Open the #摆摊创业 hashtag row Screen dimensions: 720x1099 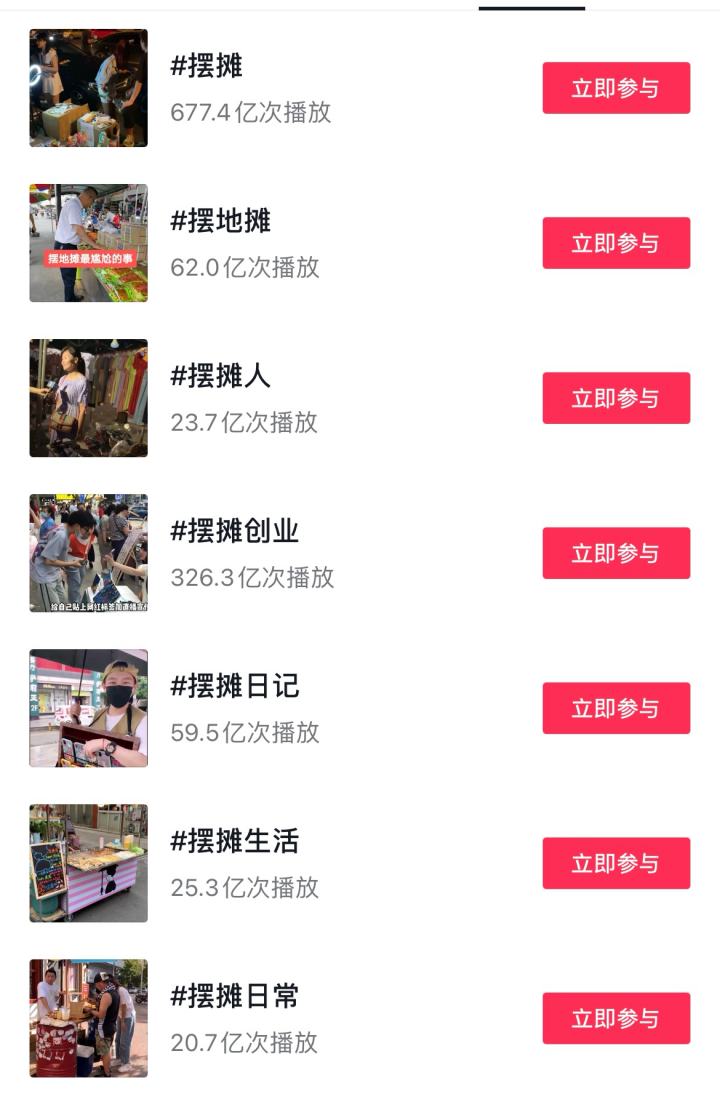tap(252, 553)
